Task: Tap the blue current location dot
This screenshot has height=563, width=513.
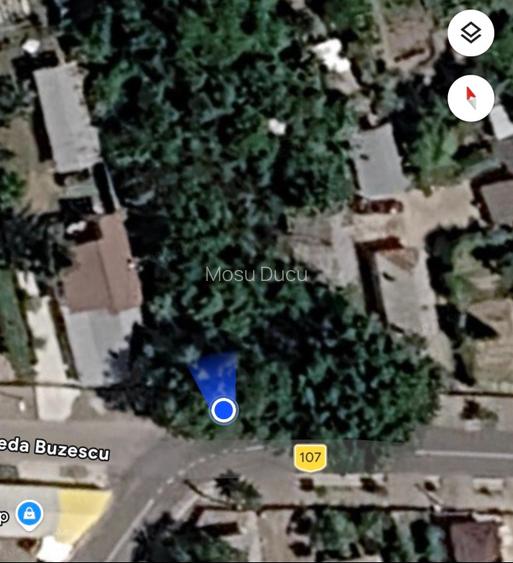Action: click(x=223, y=410)
